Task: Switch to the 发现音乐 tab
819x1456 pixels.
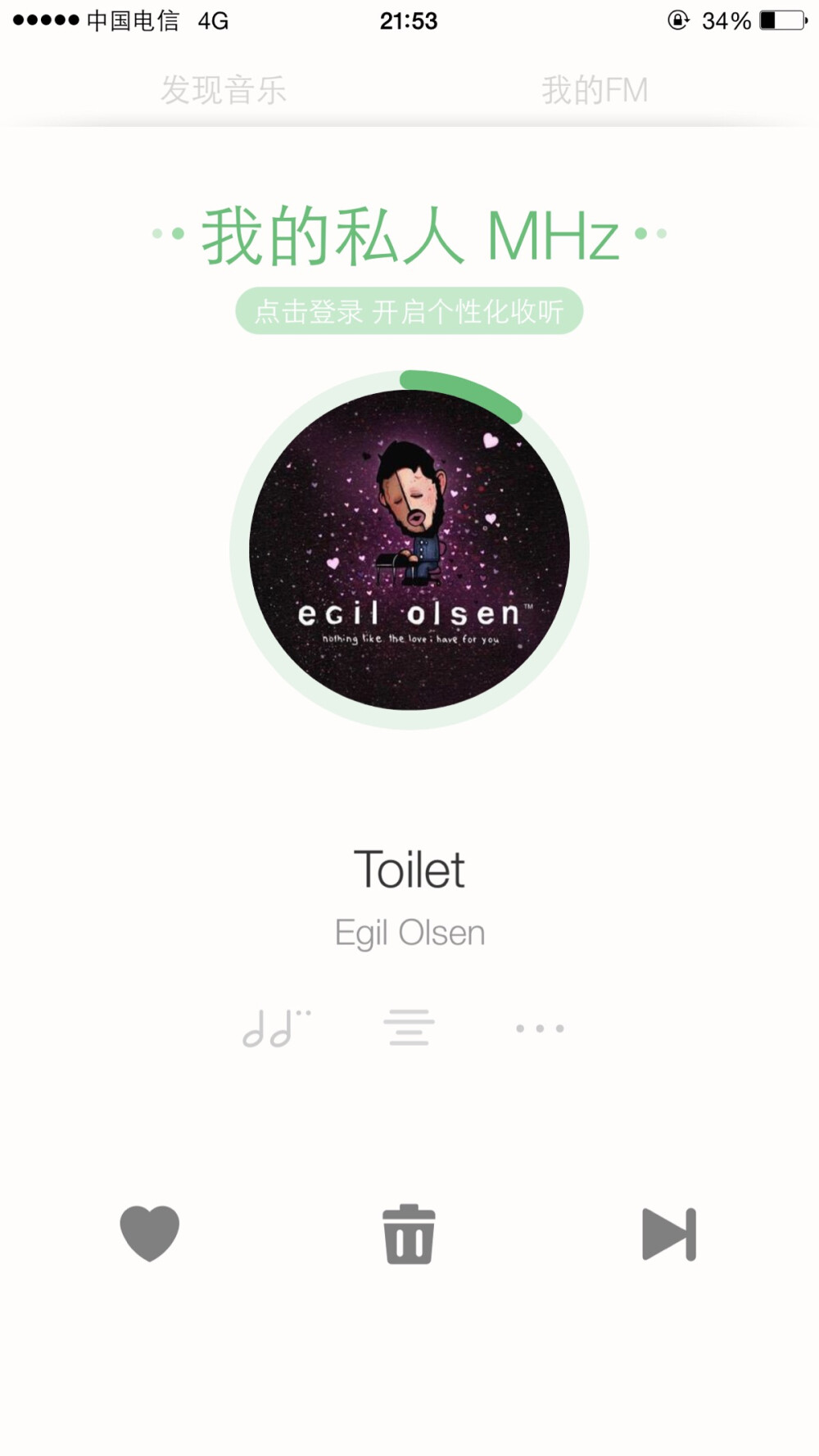Action: coord(224,90)
